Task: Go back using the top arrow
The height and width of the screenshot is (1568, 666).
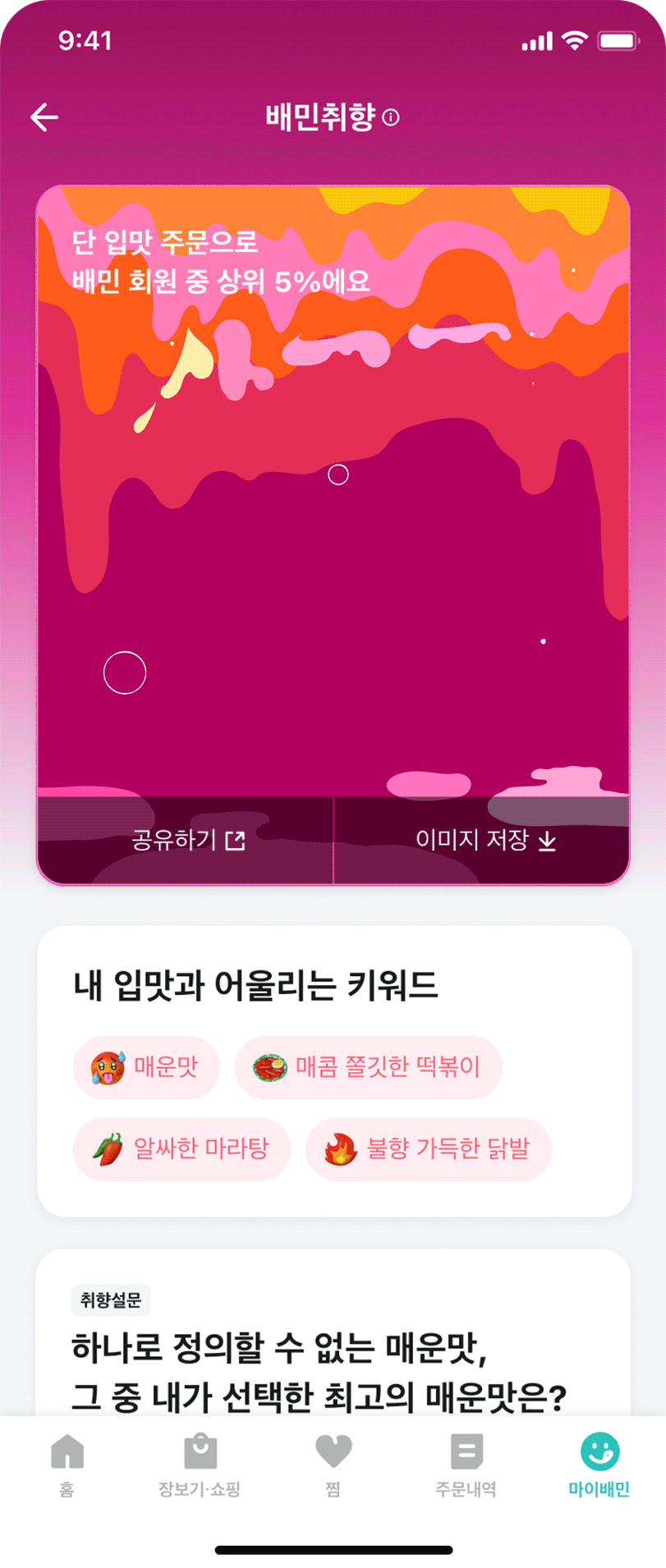Action: pyautogui.click(x=44, y=117)
